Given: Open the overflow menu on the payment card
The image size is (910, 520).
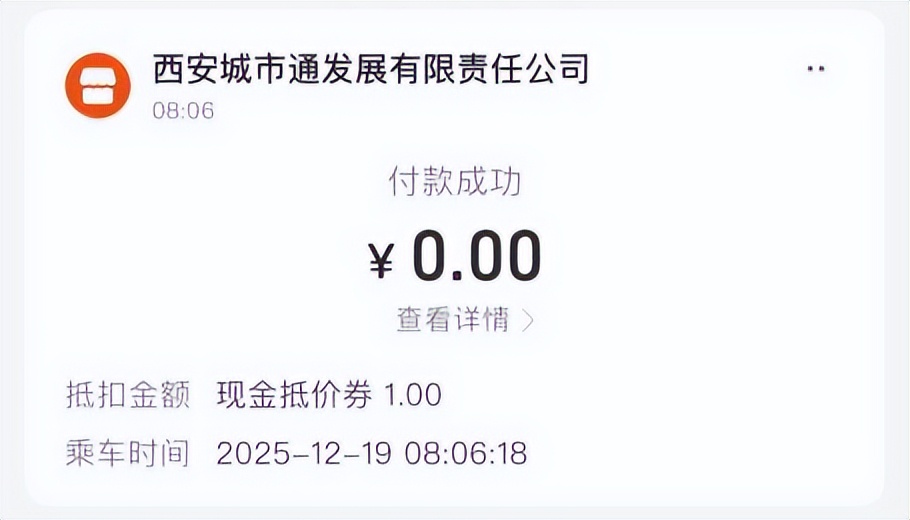Looking at the screenshot, I should click(x=816, y=69).
